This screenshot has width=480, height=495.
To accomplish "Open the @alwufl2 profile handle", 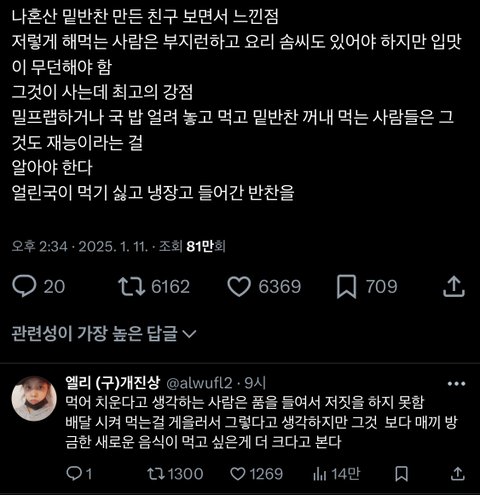I will (x=199, y=384).
